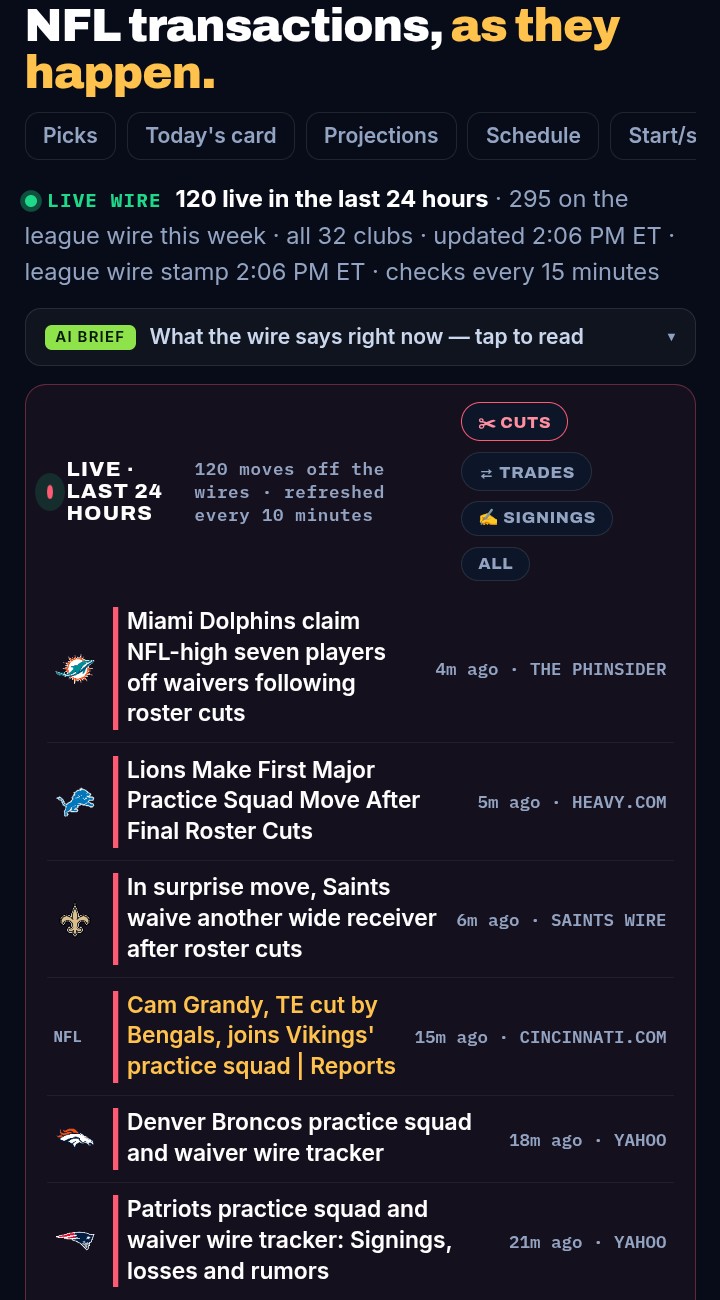Go to Today's card
This screenshot has width=720, height=1300.
click(211, 136)
